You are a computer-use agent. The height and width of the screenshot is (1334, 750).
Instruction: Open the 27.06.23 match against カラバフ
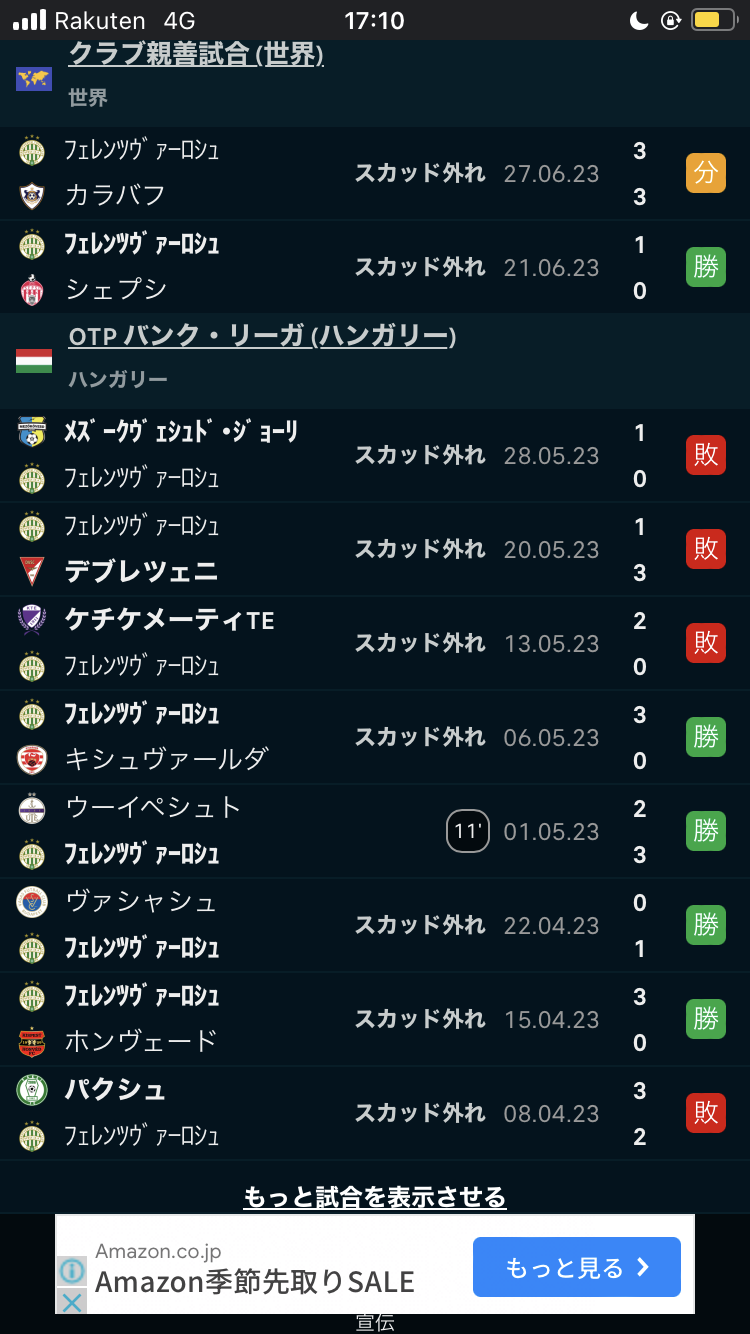click(375, 174)
